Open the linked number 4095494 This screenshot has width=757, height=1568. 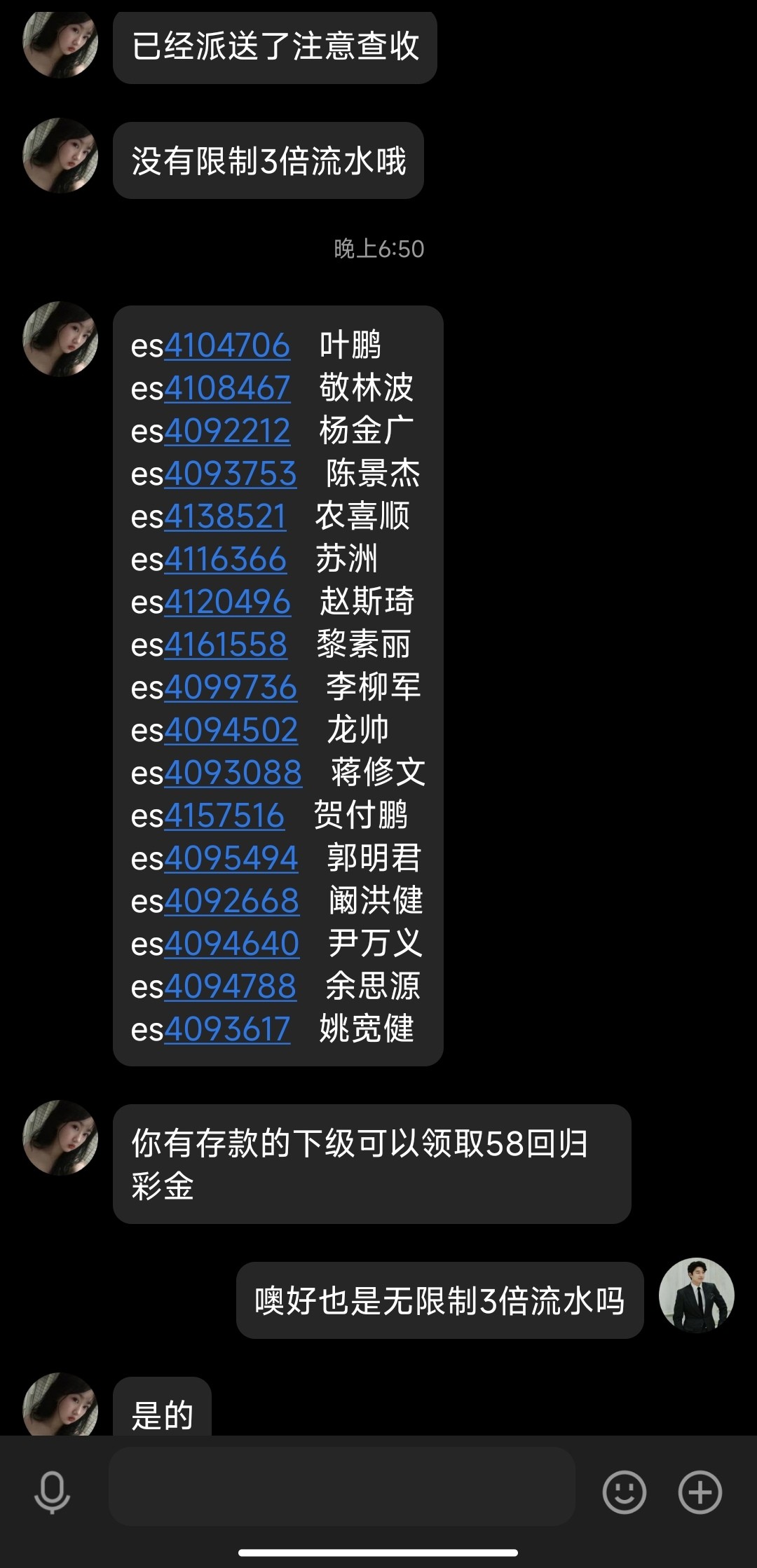pos(231,859)
